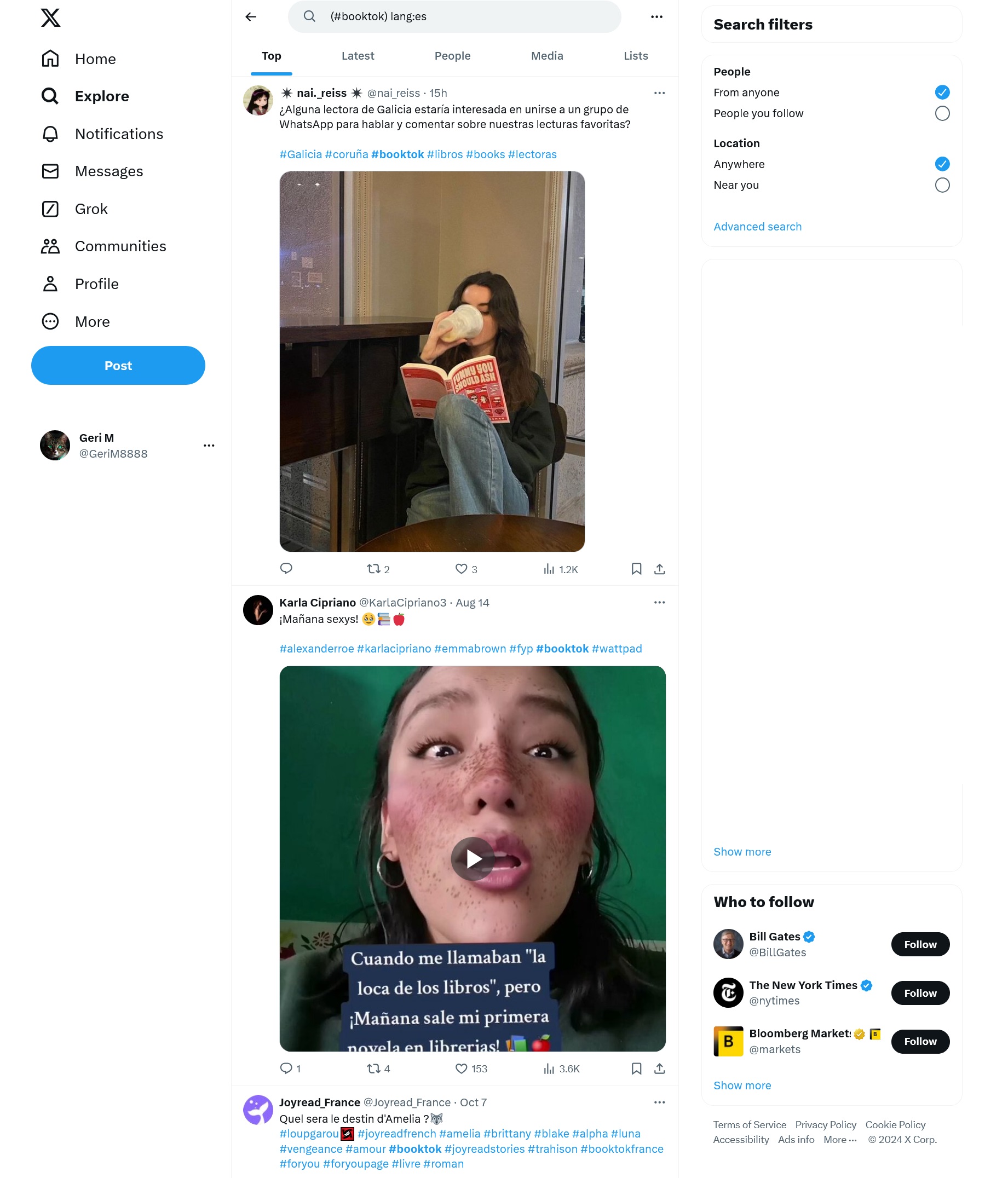The image size is (1008, 1178).
Task: Select People you follow filter
Action: (942, 113)
